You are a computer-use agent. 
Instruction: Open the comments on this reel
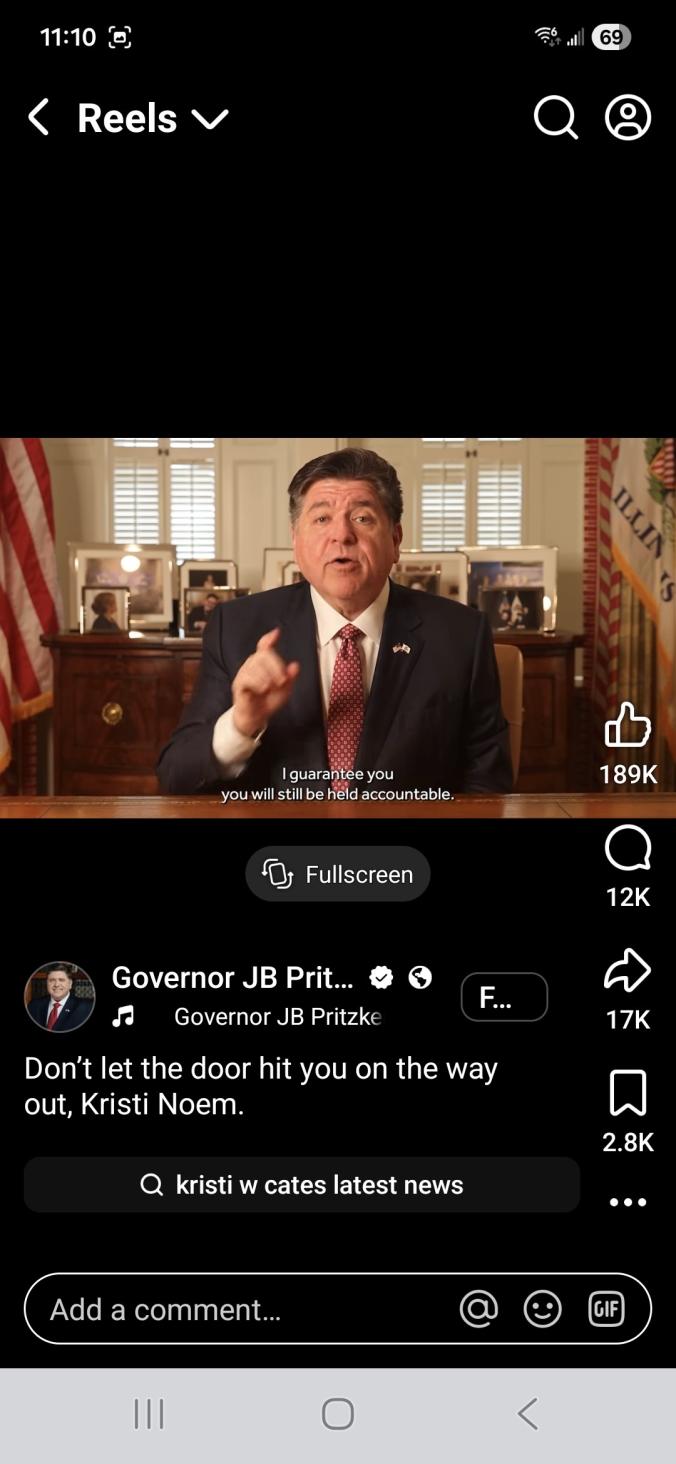tap(628, 850)
